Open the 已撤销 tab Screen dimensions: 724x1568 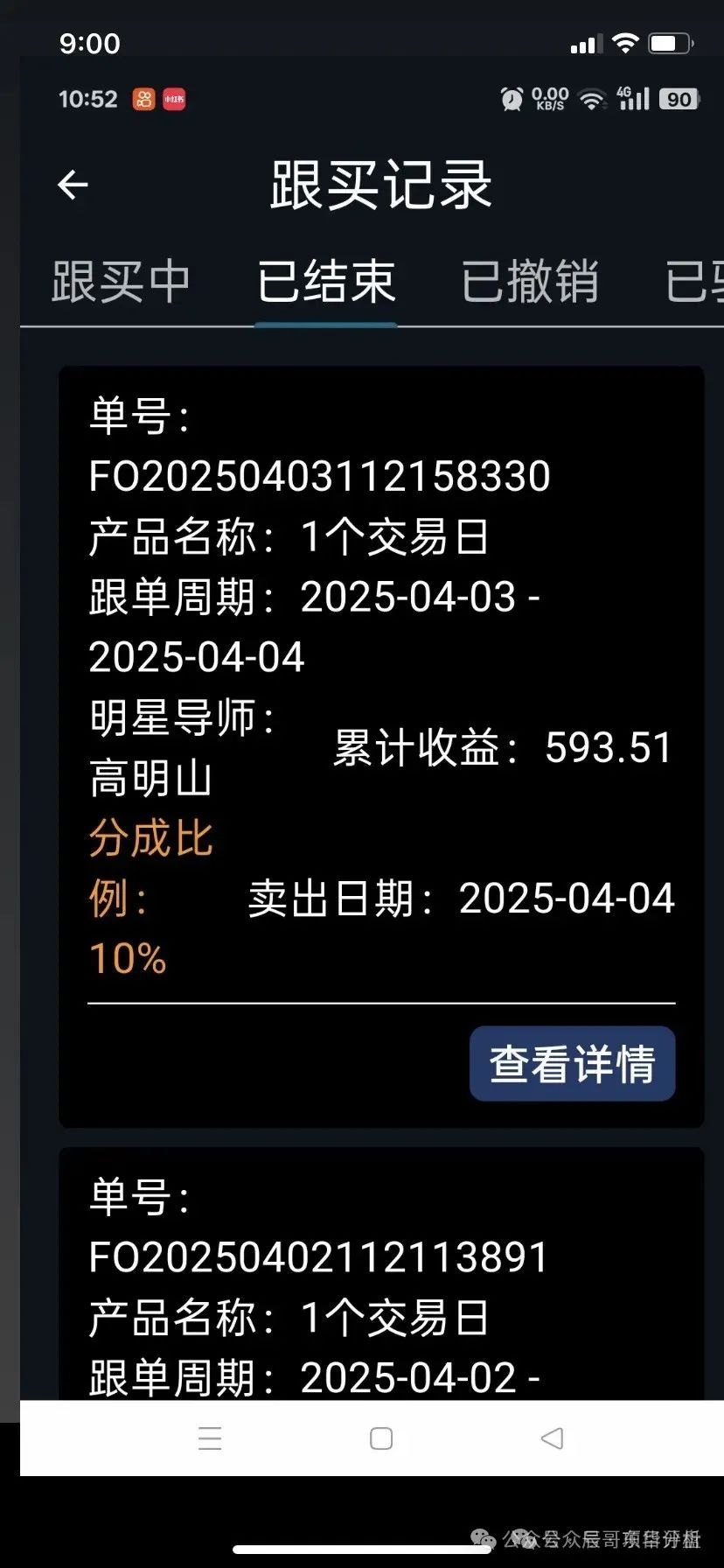click(530, 282)
